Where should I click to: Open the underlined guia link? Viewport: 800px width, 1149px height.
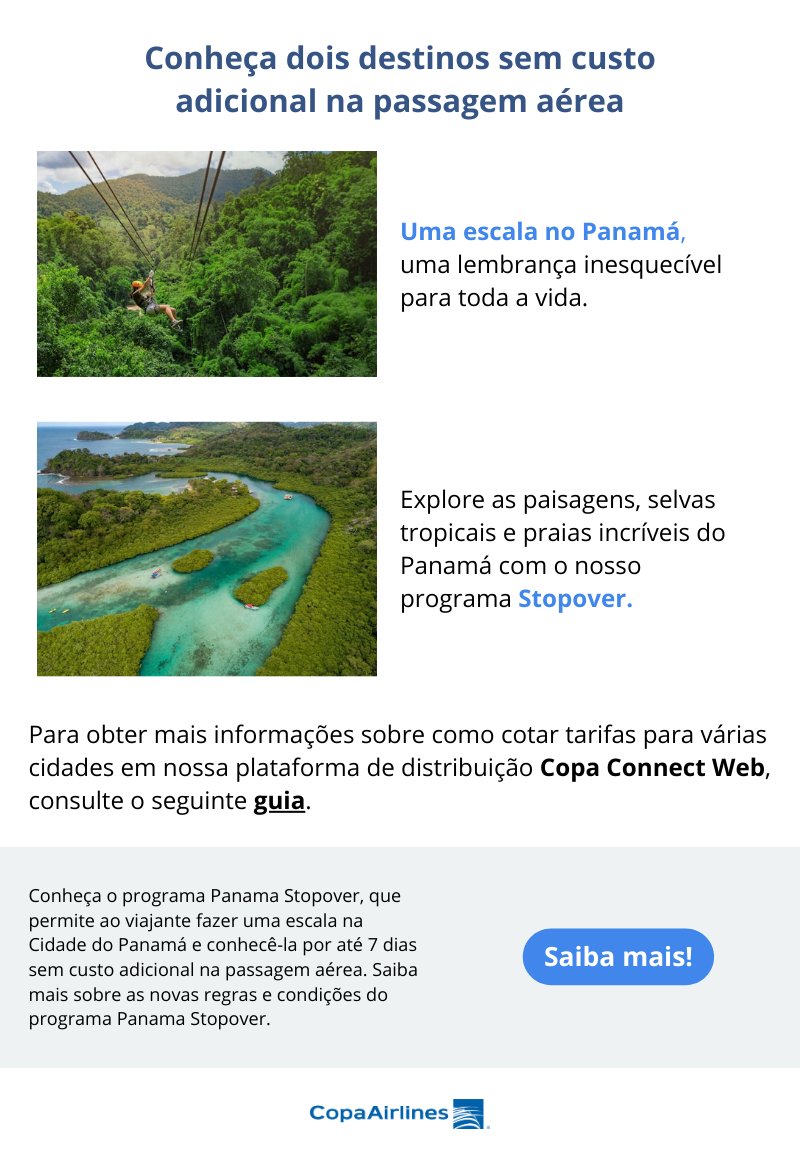point(279,802)
